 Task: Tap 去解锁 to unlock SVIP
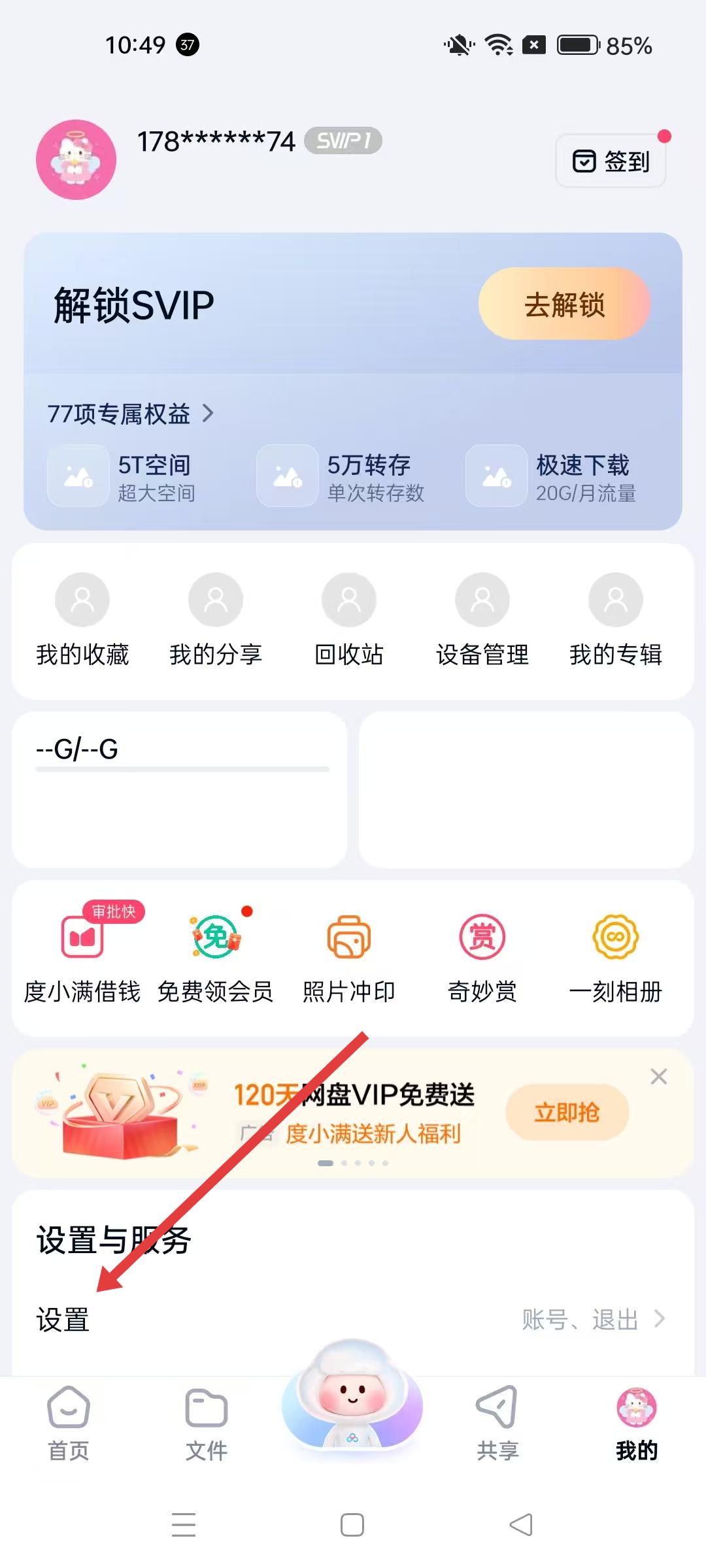[564, 304]
